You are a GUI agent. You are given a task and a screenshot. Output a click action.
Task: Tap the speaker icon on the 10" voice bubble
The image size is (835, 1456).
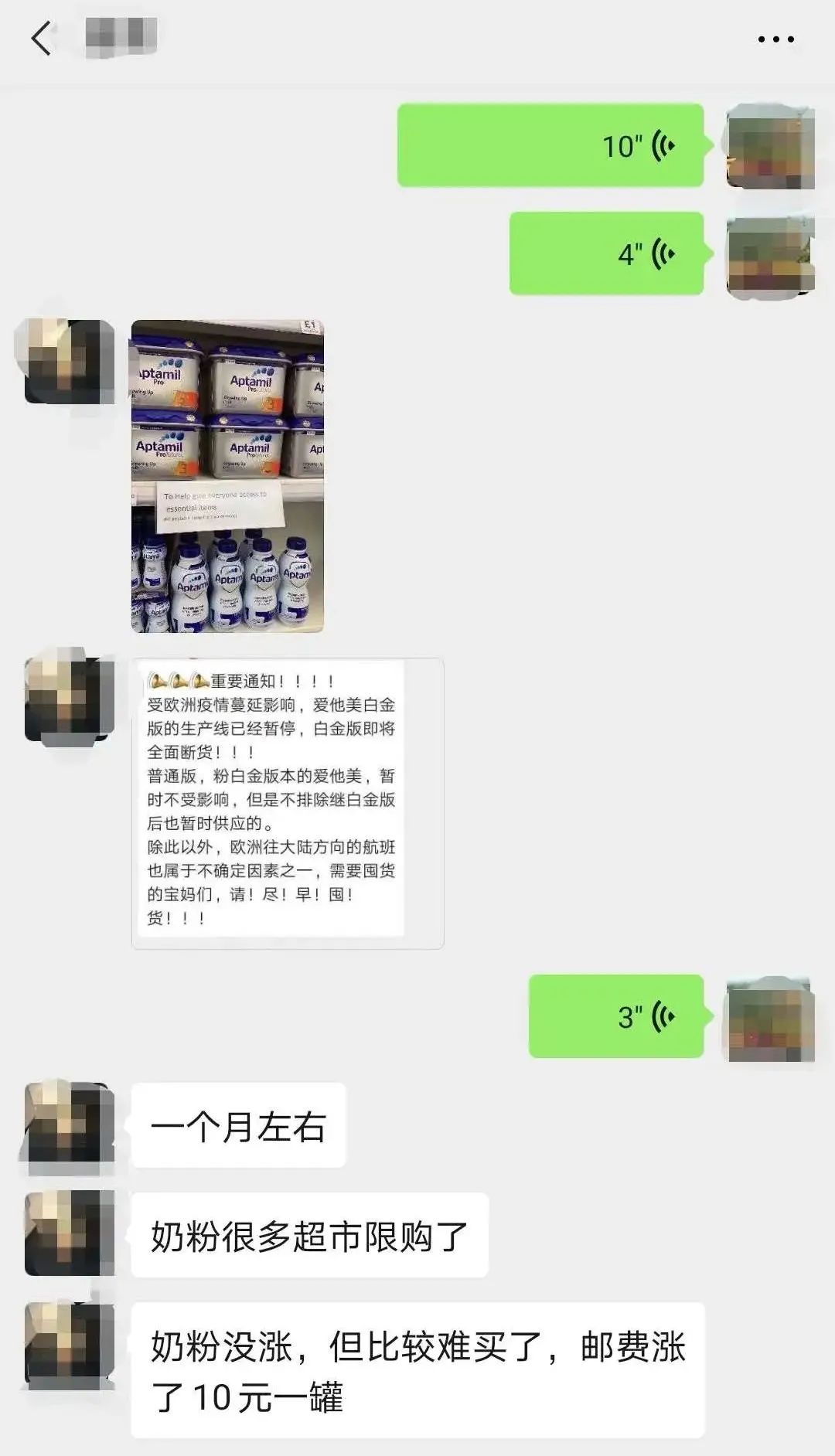pyautogui.click(x=665, y=145)
